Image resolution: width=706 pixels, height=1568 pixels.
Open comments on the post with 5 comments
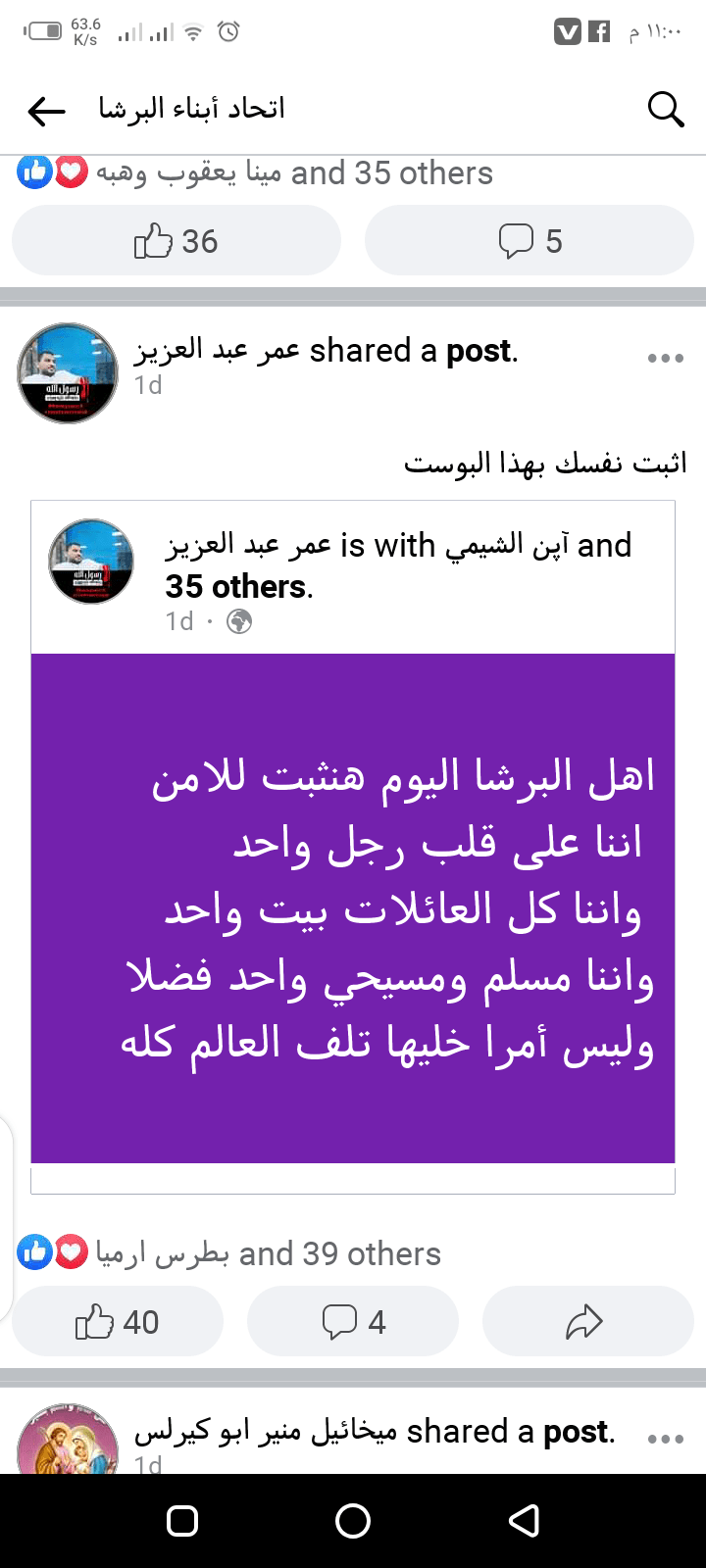(x=529, y=241)
